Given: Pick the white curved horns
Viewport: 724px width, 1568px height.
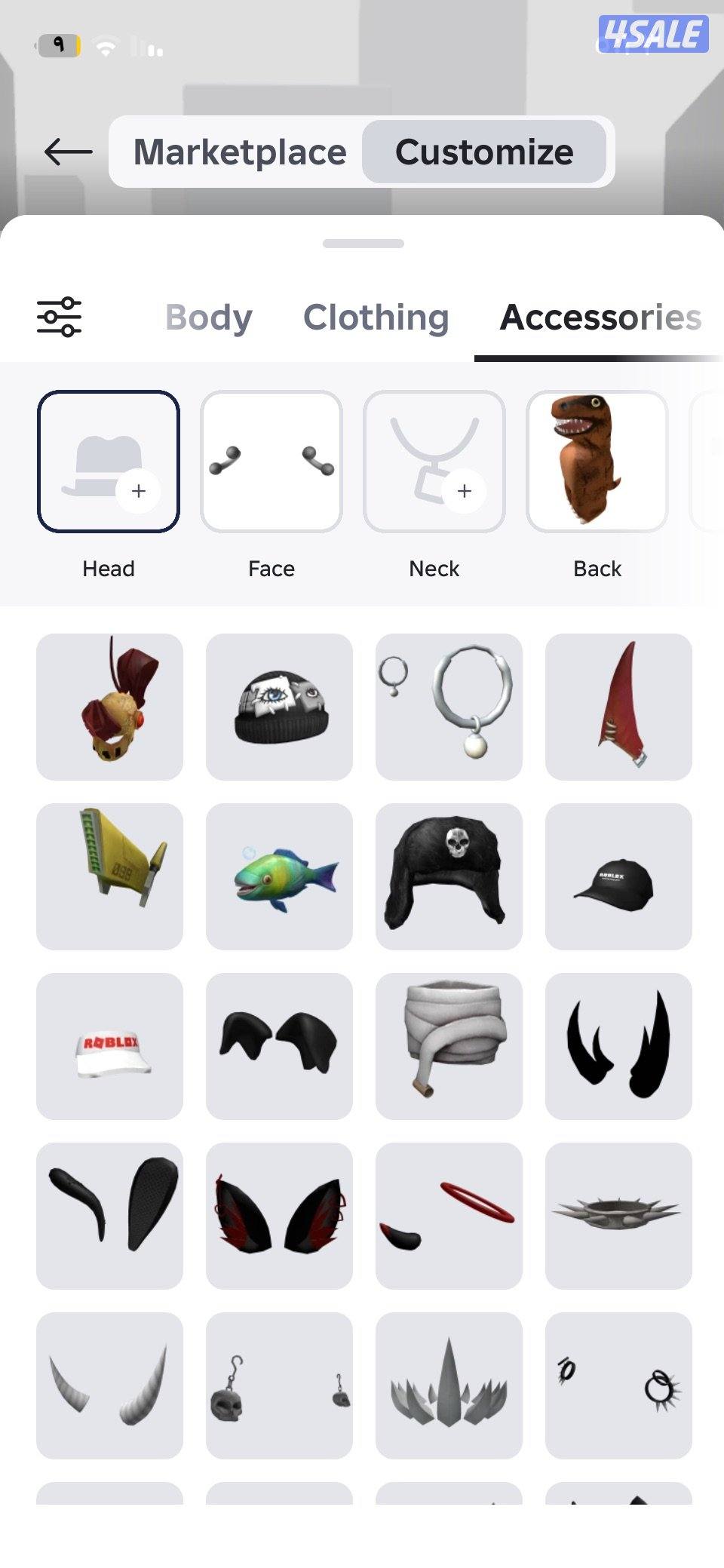Looking at the screenshot, I should (x=109, y=1385).
